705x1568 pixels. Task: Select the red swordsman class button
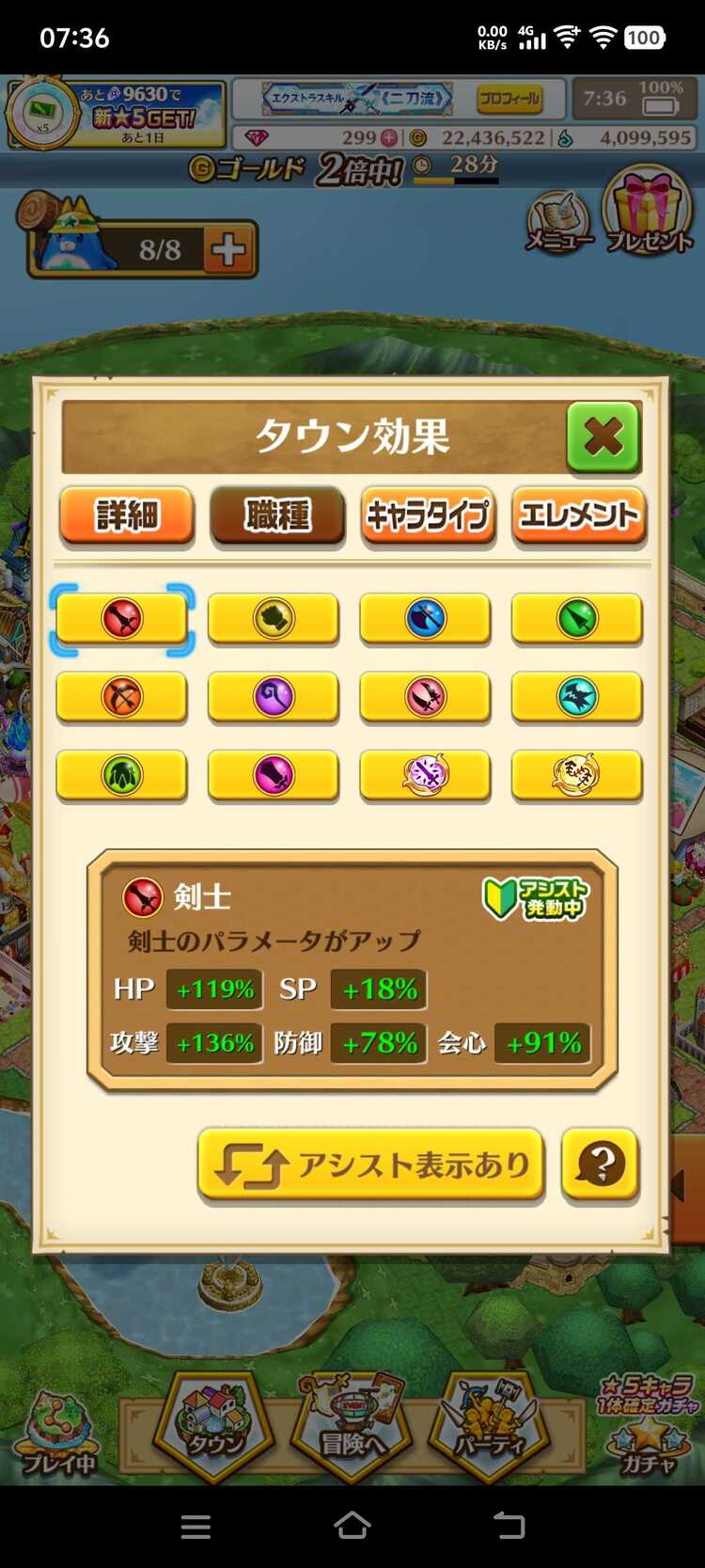[122, 619]
